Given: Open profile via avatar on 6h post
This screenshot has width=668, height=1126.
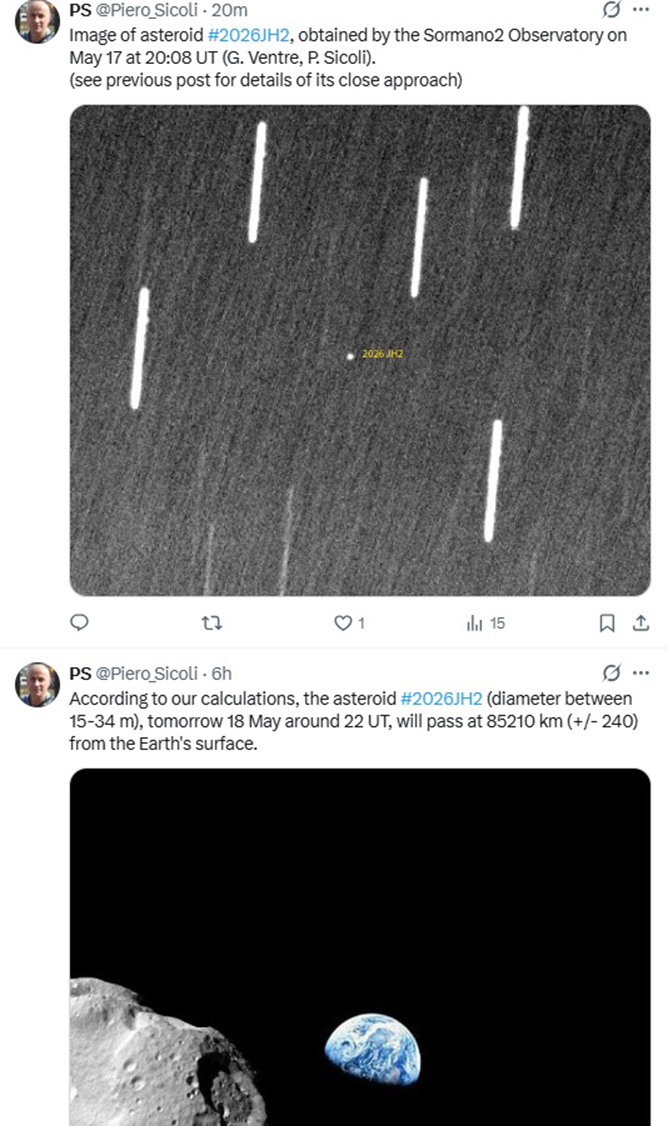Looking at the screenshot, I should coord(37,684).
